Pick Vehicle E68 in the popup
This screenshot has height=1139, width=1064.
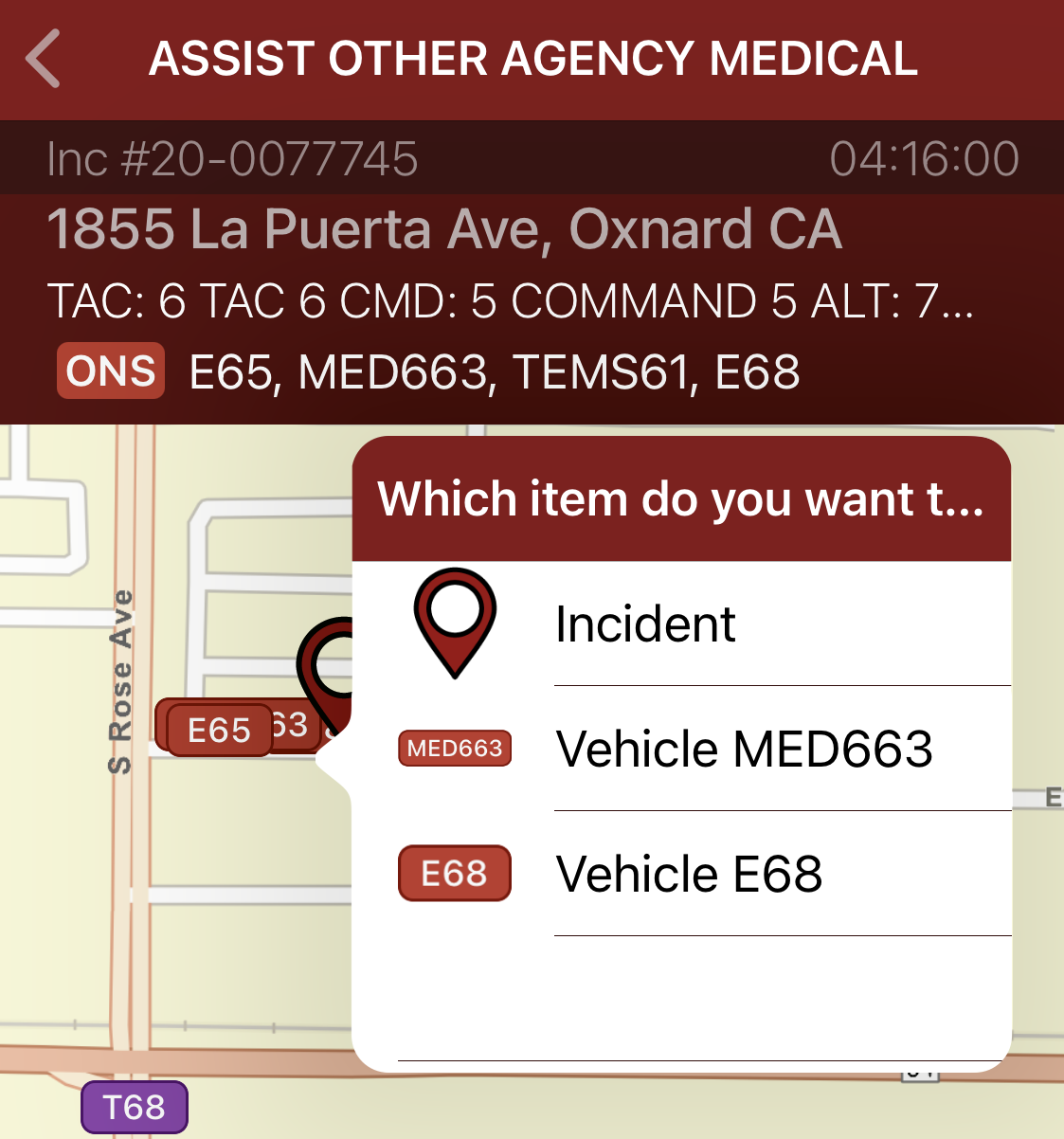(682, 874)
